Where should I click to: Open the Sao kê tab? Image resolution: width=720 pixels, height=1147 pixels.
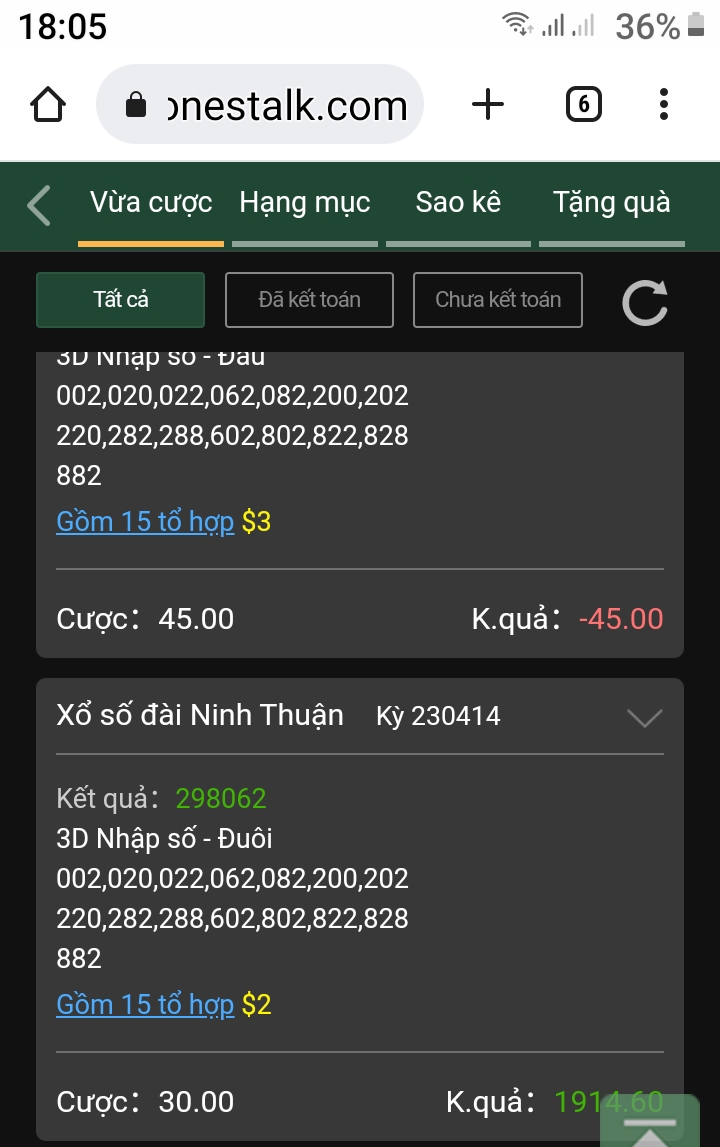458,204
